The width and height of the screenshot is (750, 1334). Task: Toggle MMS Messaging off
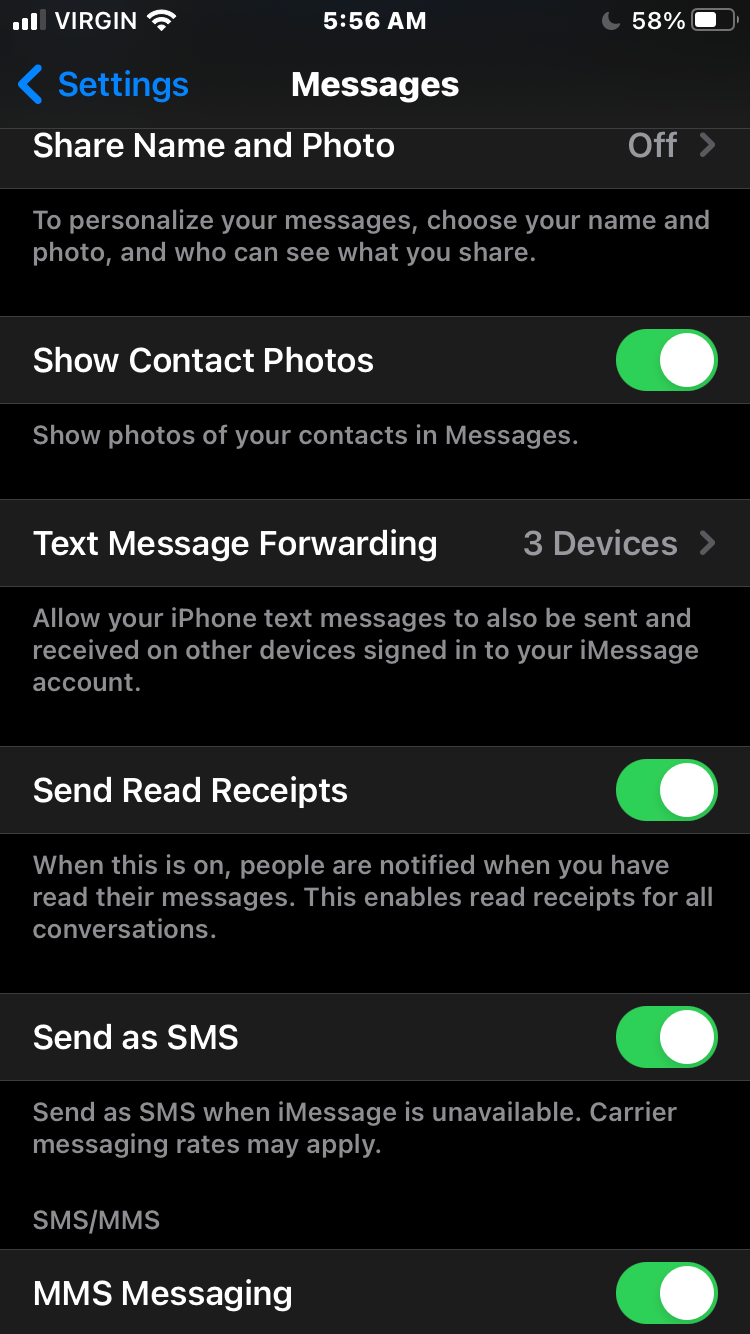[666, 1293]
